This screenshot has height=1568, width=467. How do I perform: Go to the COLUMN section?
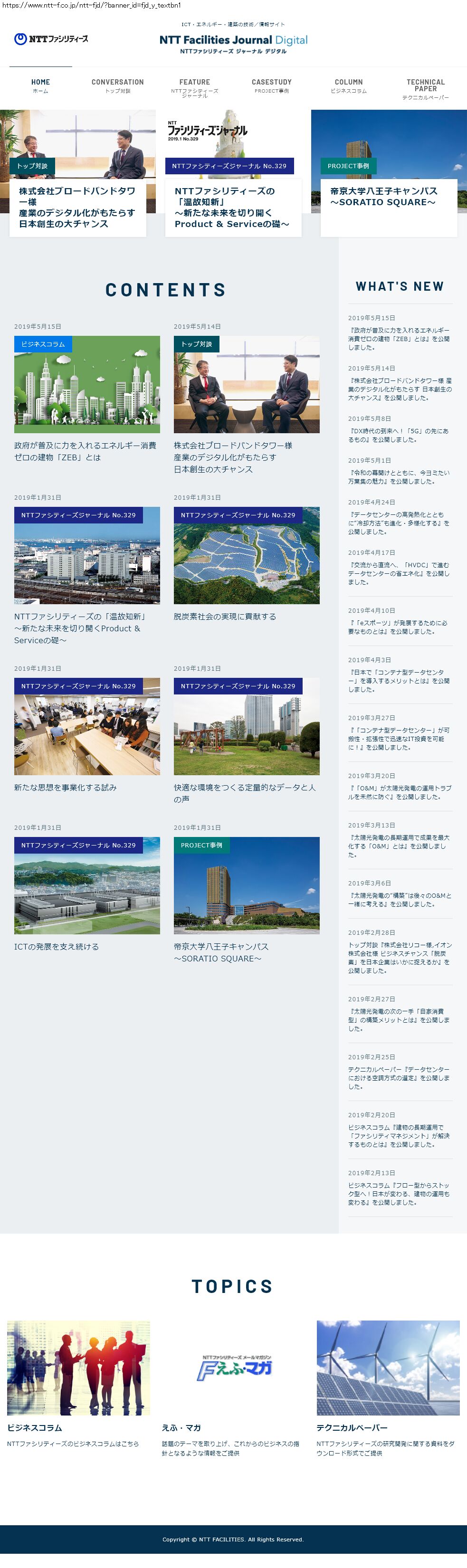click(348, 86)
